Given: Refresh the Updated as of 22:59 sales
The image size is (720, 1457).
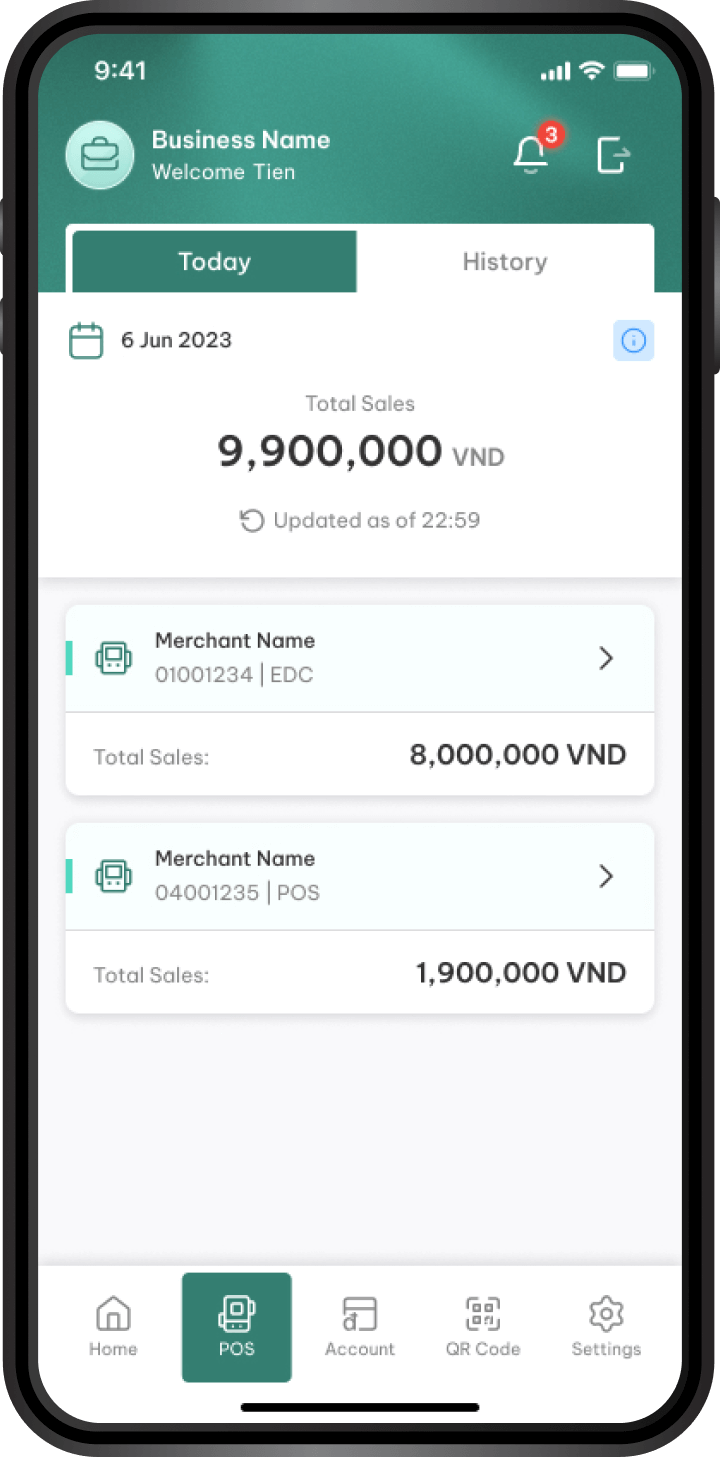Looking at the screenshot, I should [x=252, y=520].
